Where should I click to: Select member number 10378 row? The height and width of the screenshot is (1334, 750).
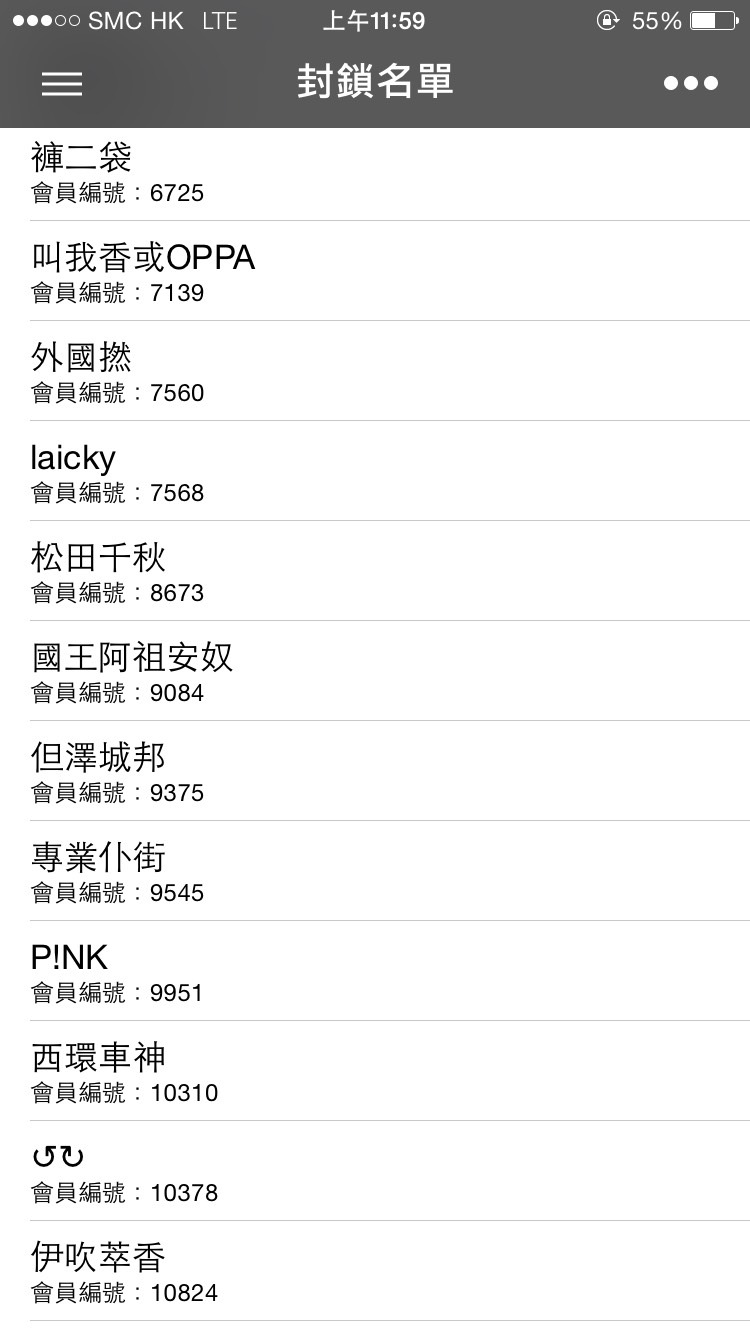(375, 1172)
